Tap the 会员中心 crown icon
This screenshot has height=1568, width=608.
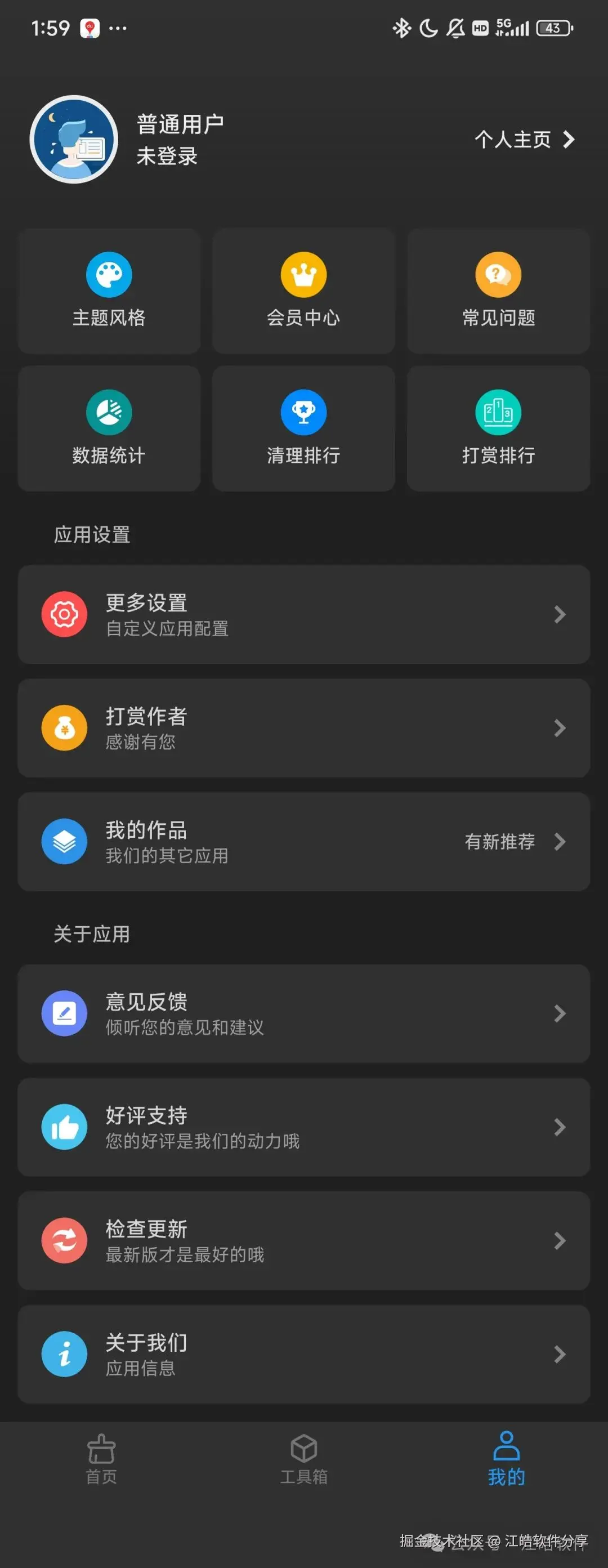[x=303, y=275]
